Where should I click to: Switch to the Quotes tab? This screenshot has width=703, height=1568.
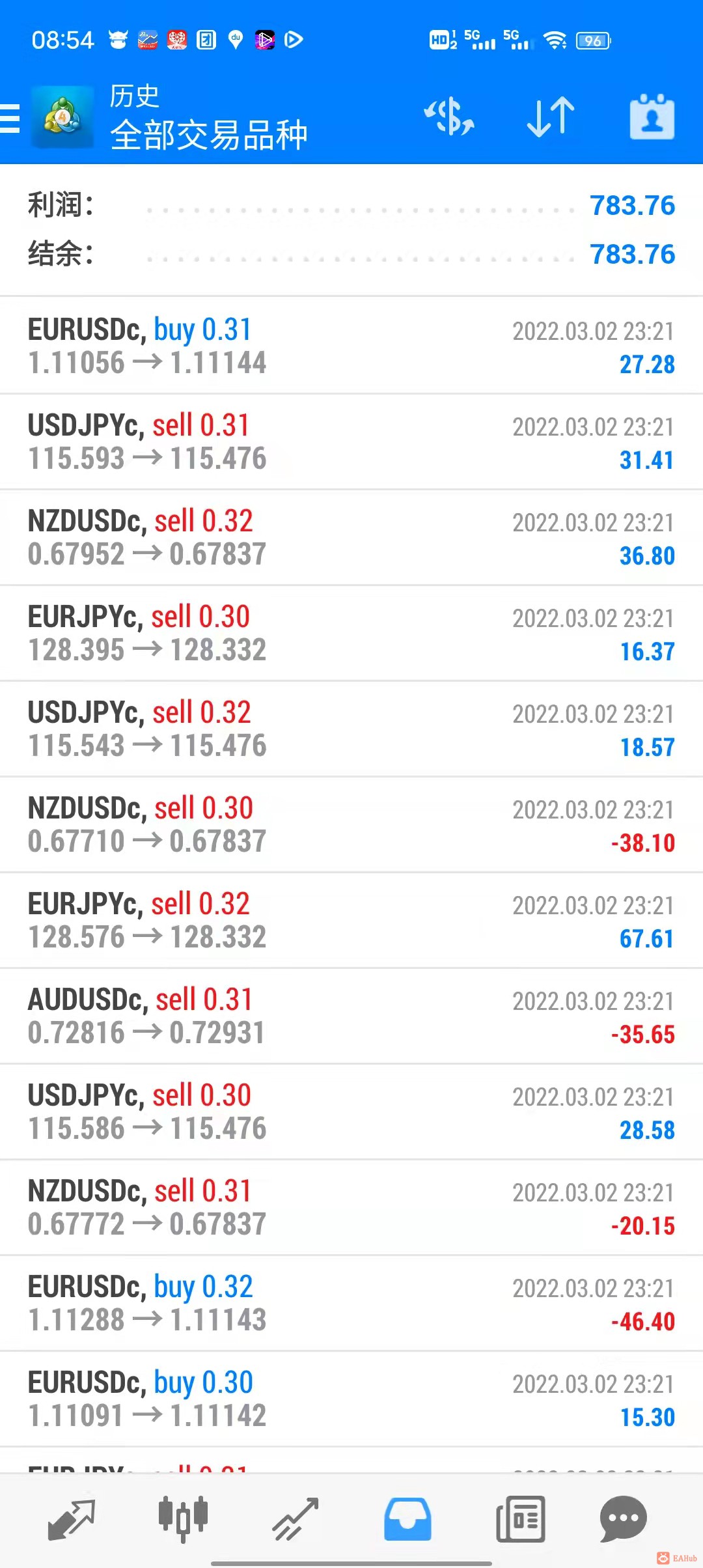(72, 1520)
